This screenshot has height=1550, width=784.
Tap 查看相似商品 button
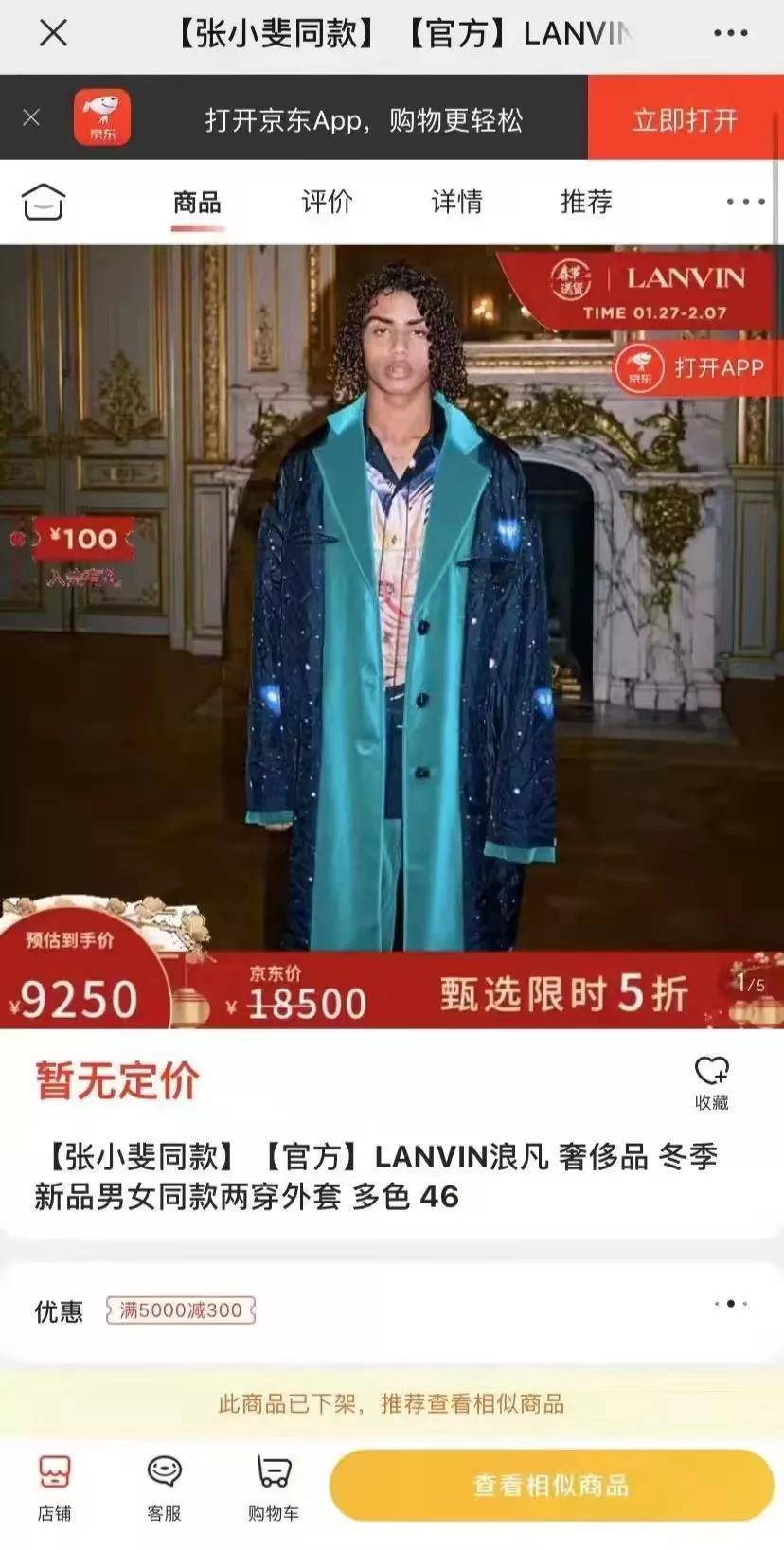[x=551, y=1485]
